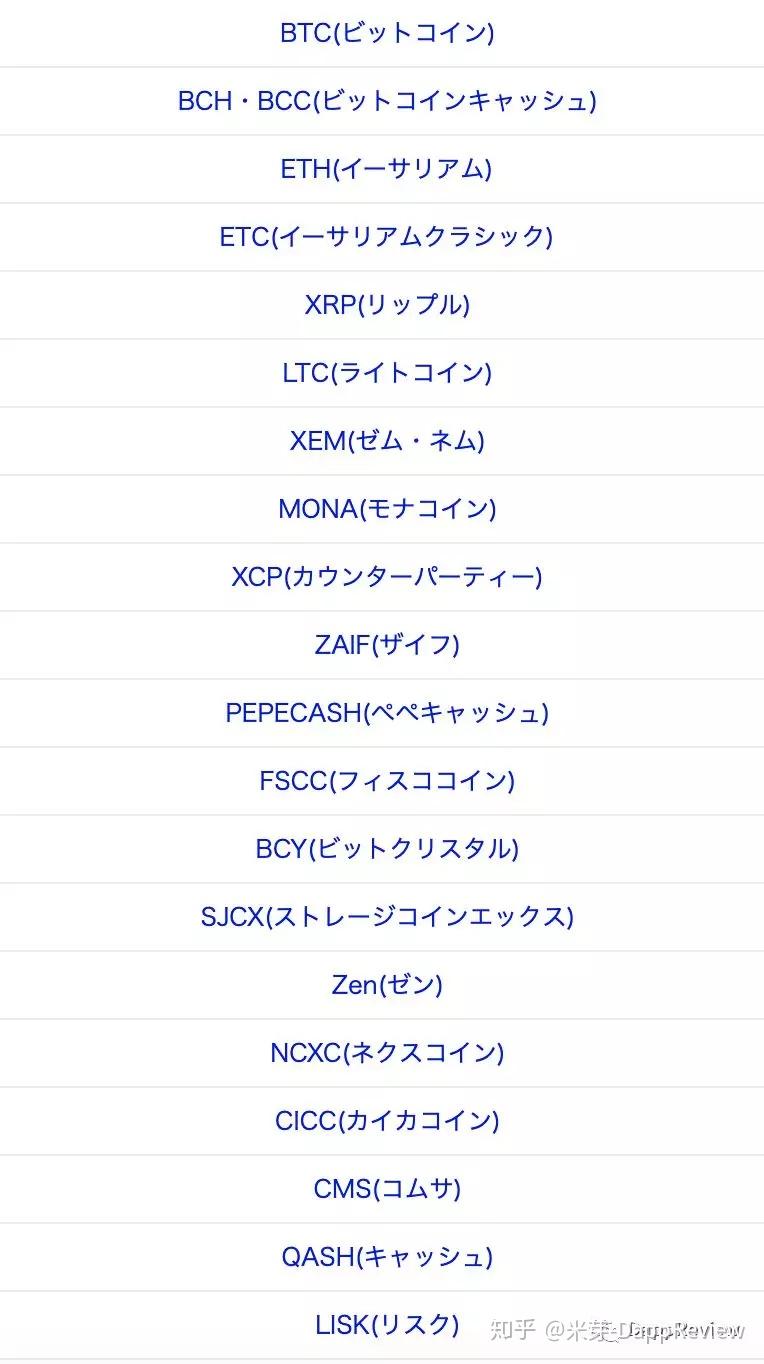Screen dimensions: 764x1364
Task: Tap LISK(リスク) link
Action: [x=387, y=1325]
